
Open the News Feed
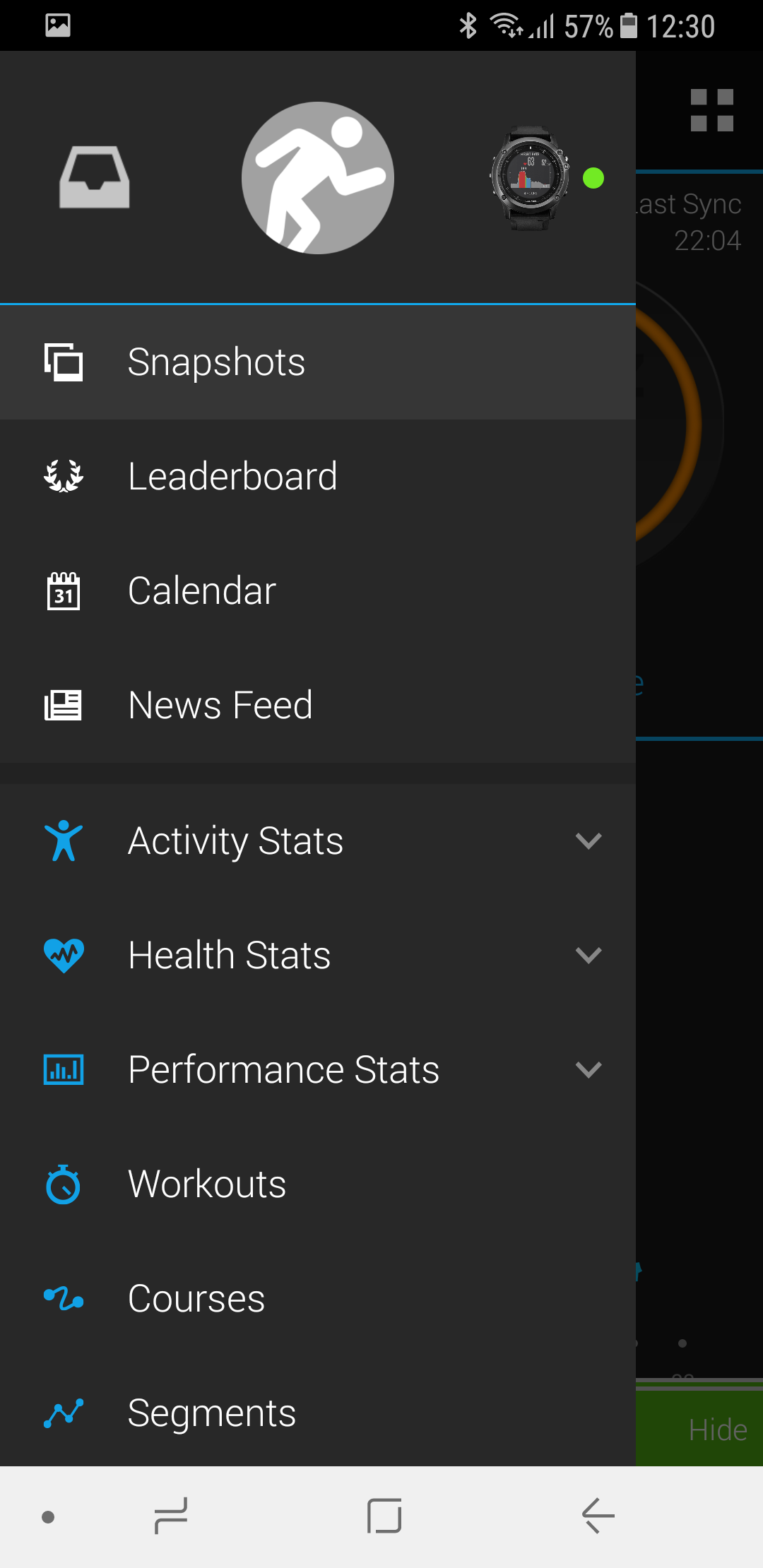tap(318, 706)
